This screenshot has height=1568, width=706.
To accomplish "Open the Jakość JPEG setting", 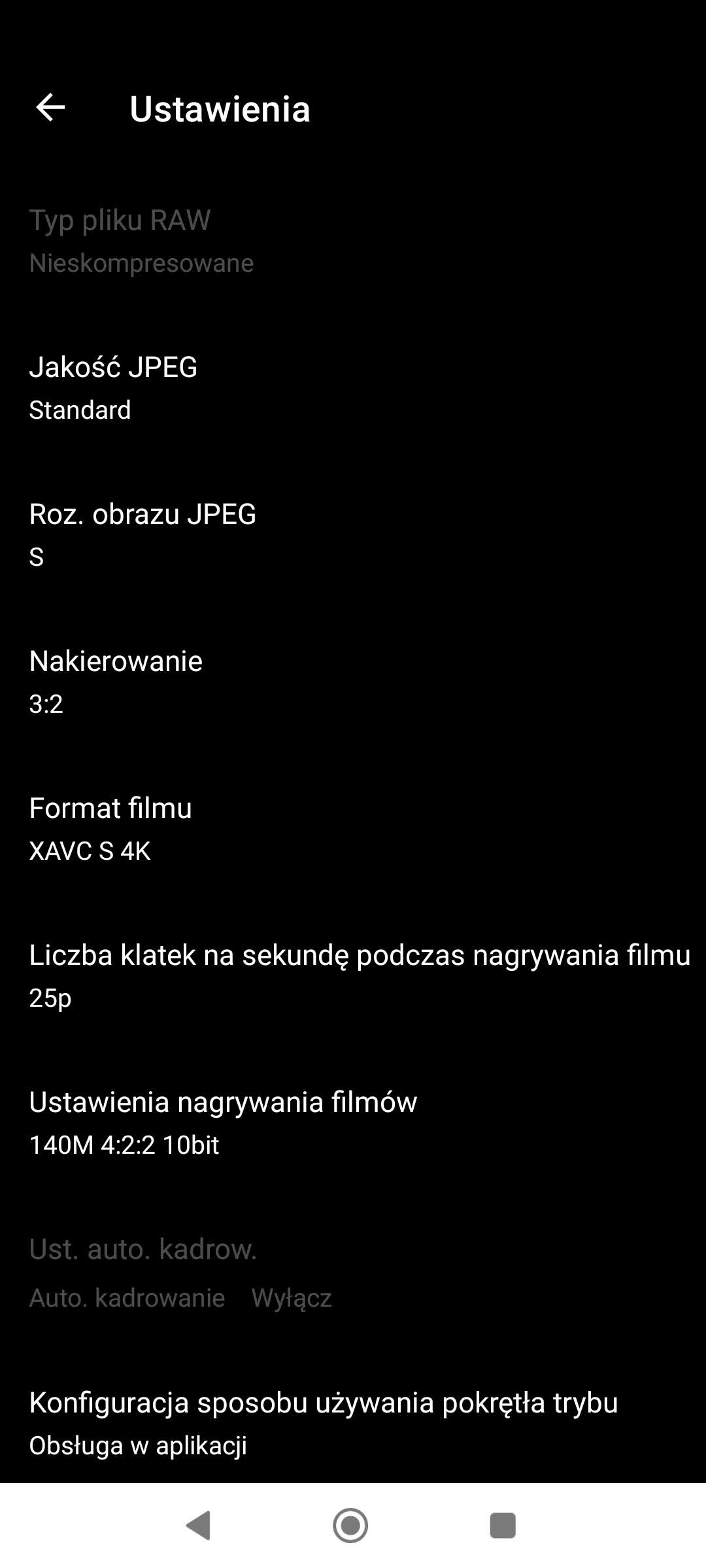I will click(x=353, y=388).
